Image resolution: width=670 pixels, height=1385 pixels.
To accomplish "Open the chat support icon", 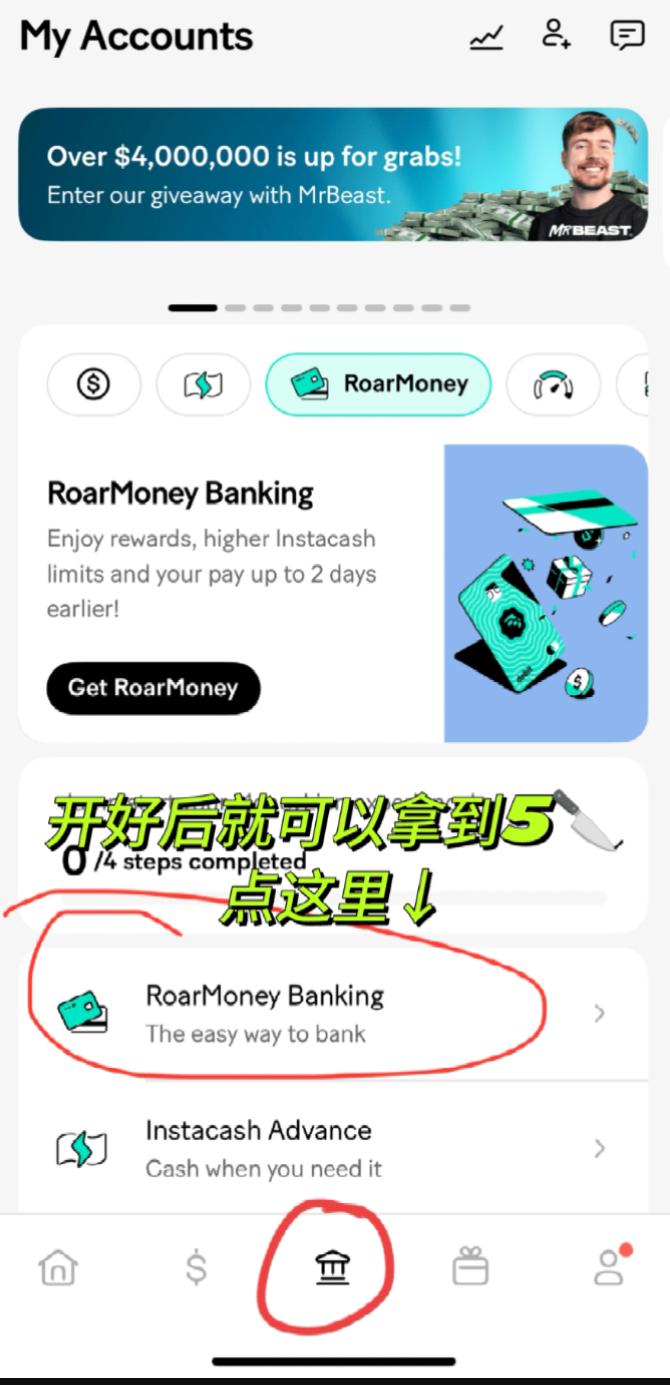I will click(x=627, y=37).
